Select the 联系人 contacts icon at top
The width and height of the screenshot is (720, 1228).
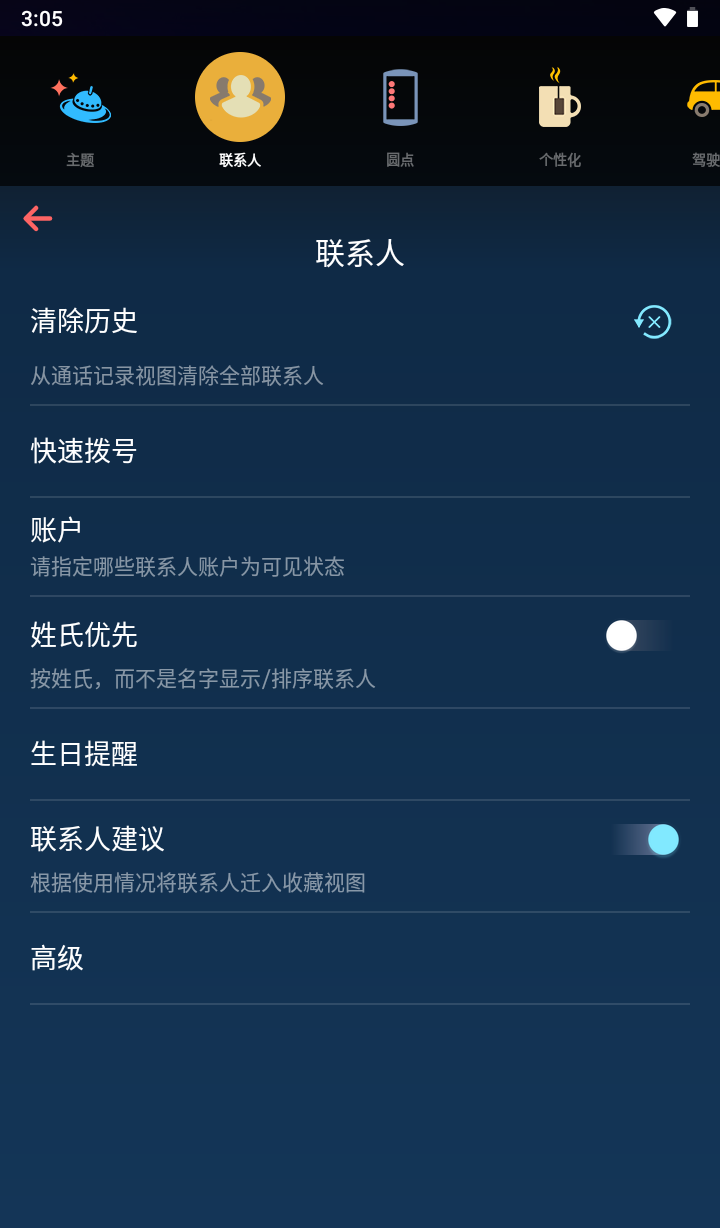(x=240, y=96)
